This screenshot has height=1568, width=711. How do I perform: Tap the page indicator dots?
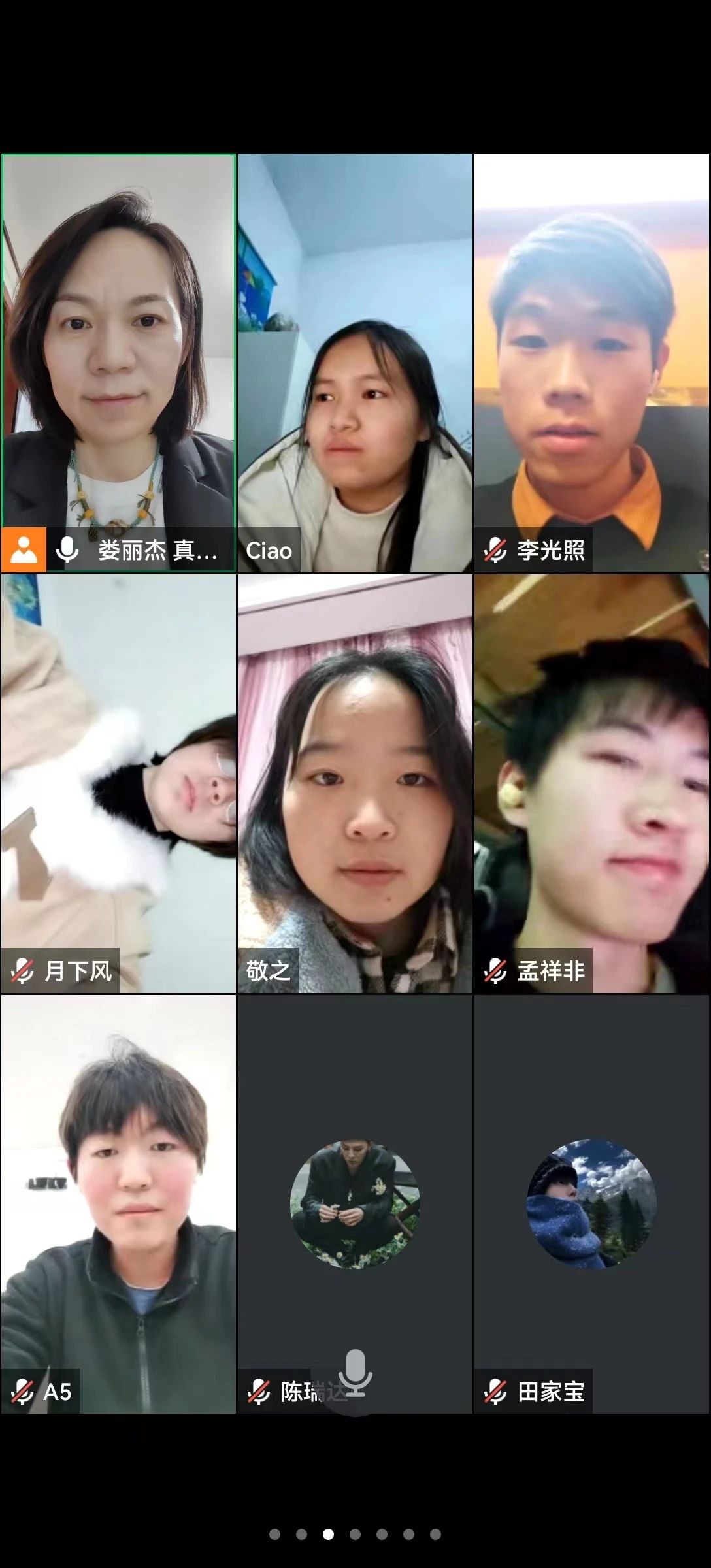point(355,1533)
